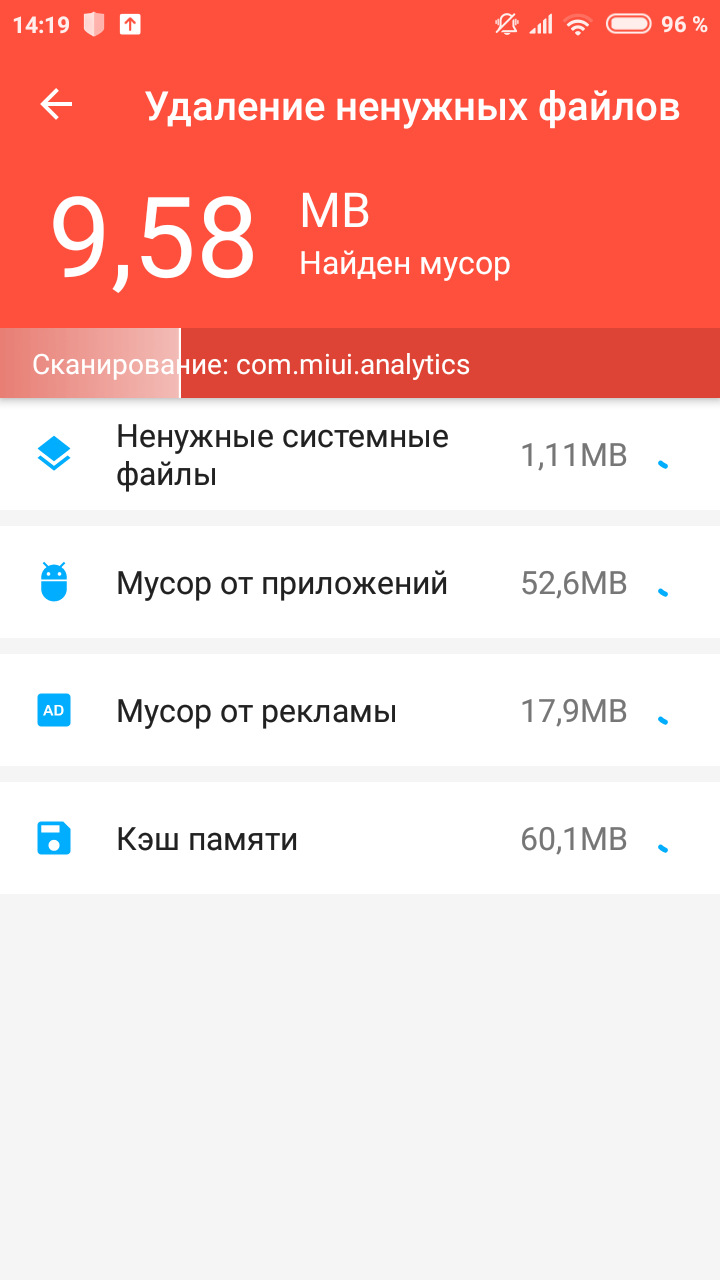Open the Ненужные системные файлы row

tap(360, 455)
